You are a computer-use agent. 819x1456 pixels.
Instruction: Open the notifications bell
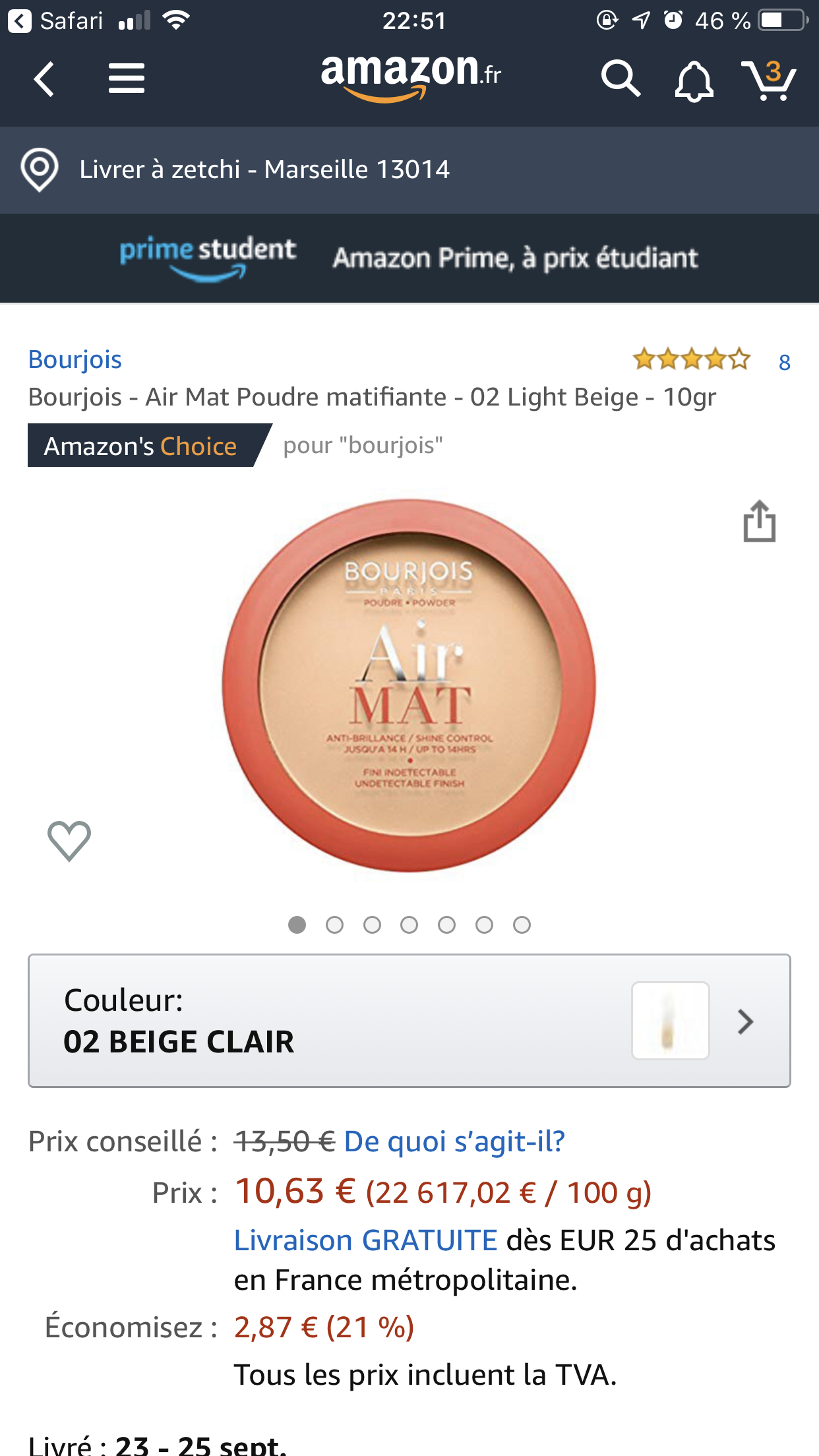pos(694,81)
